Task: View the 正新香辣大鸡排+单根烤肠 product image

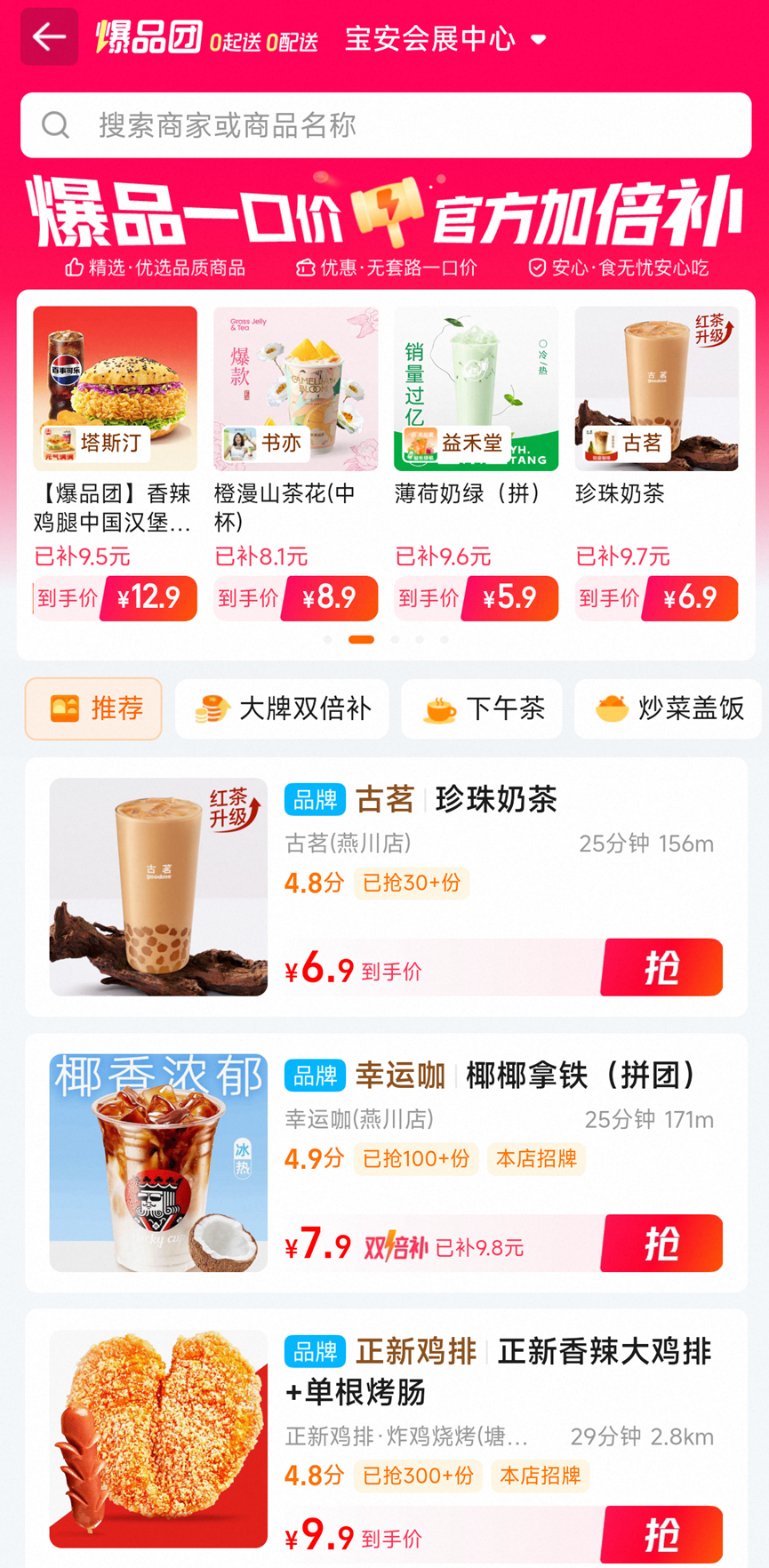Action: (x=158, y=1438)
